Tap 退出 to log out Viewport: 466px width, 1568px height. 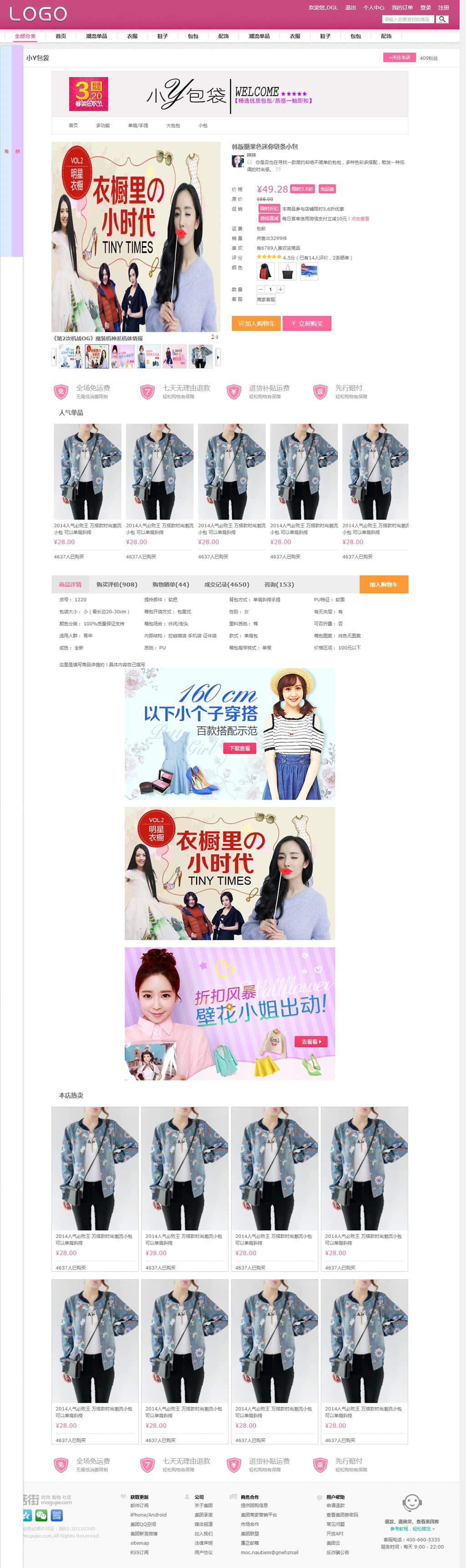(x=350, y=7)
